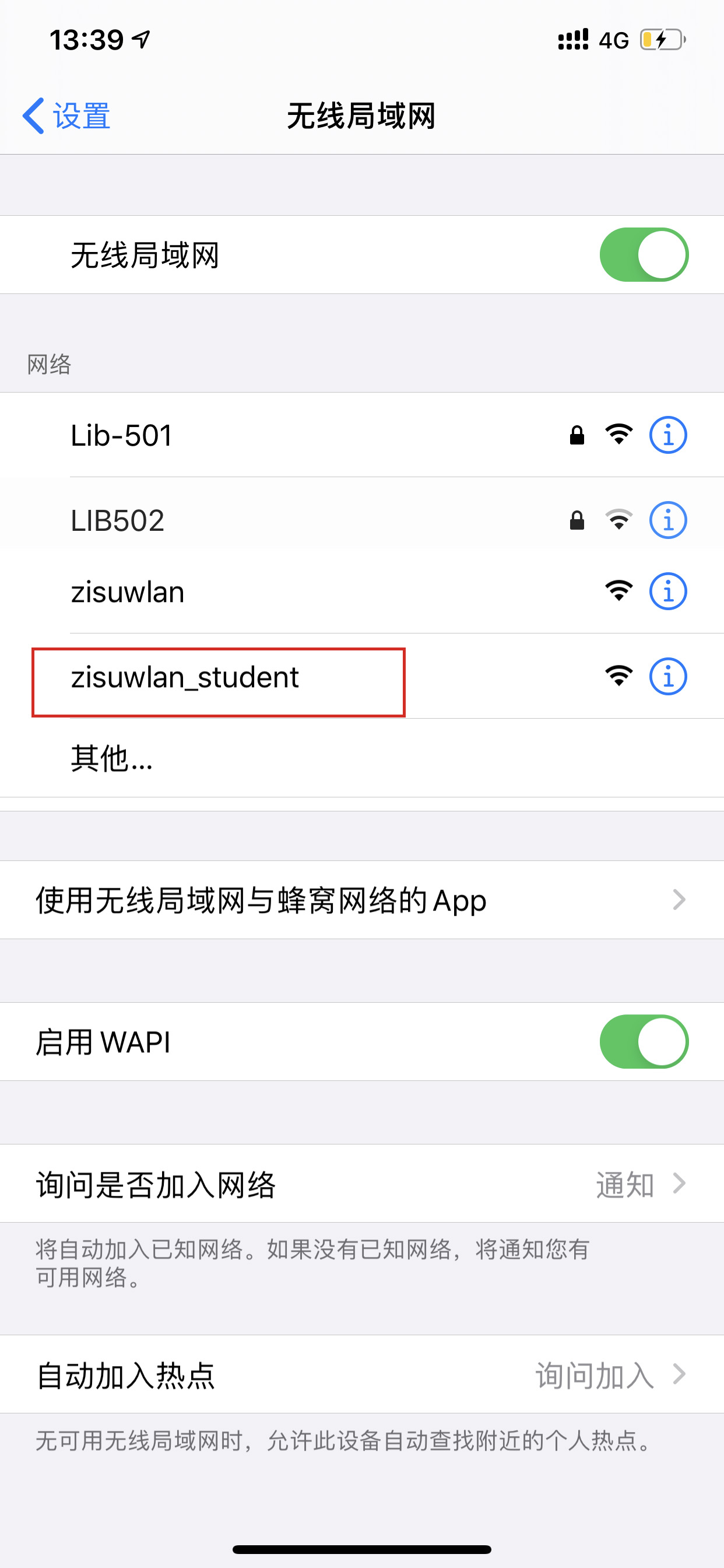Tap 其他... to add another network

click(362, 758)
